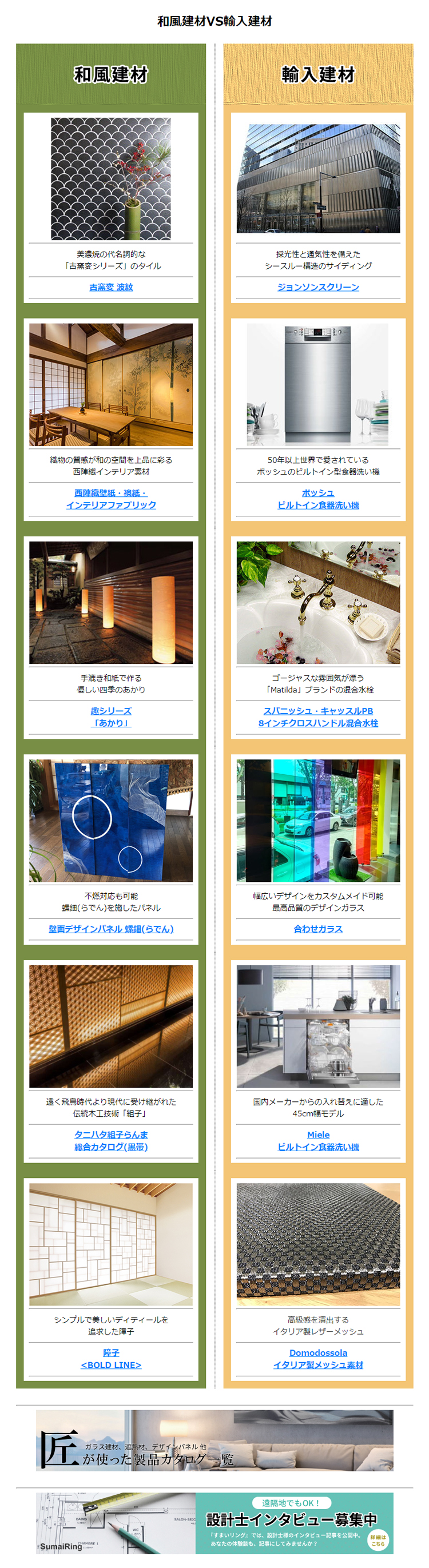
Task: View 西陣織壁紙・襖紙・インテリアファブリック product link
Action: [111, 499]
